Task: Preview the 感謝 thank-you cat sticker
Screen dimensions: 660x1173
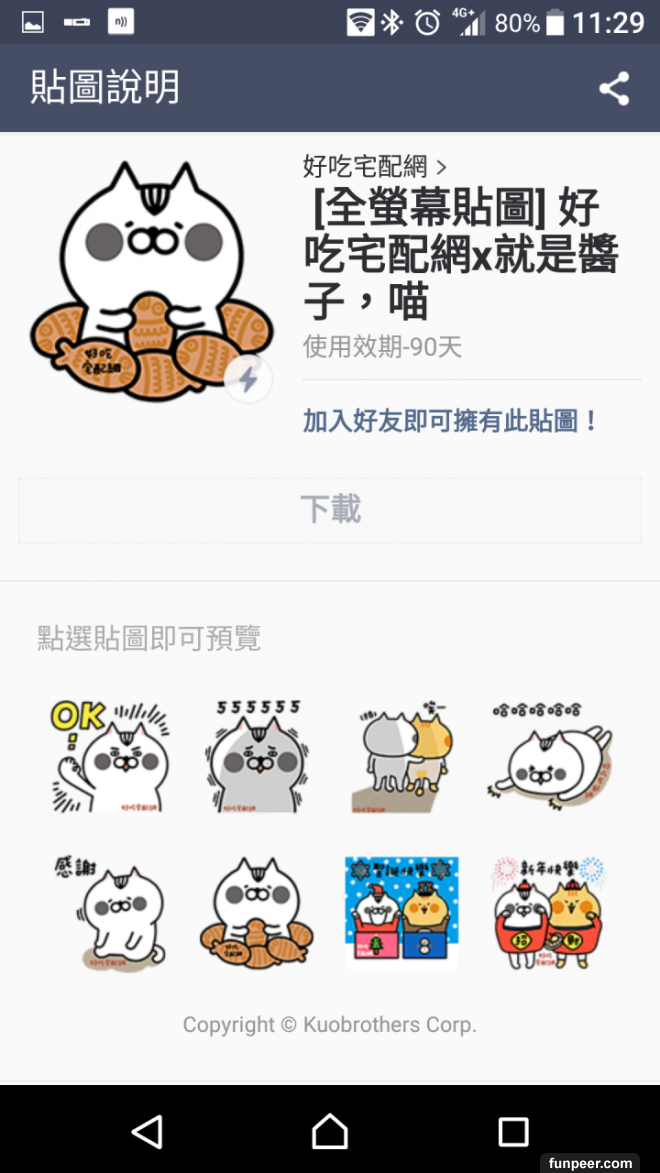Action: click(x=110, y=912)
